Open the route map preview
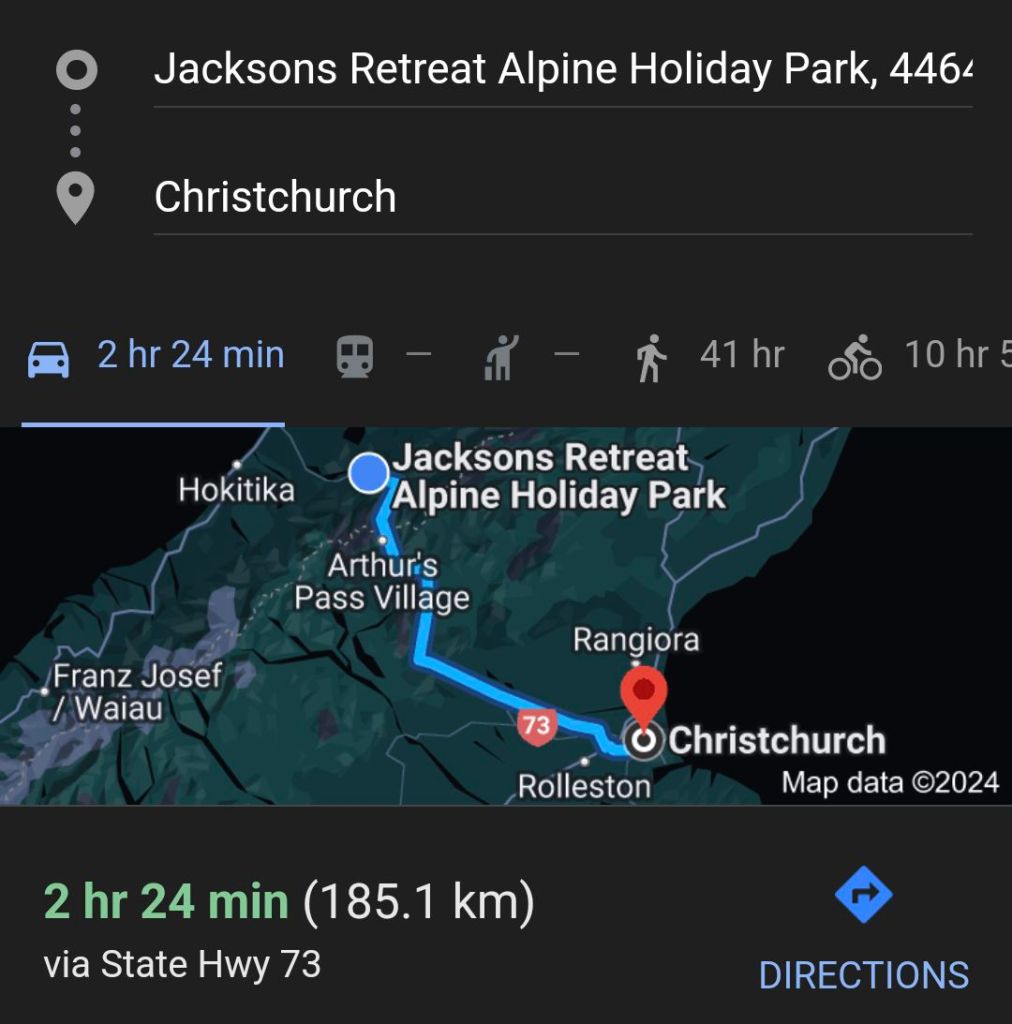This screenshot has width=1012, height=1024. point(506,616)
